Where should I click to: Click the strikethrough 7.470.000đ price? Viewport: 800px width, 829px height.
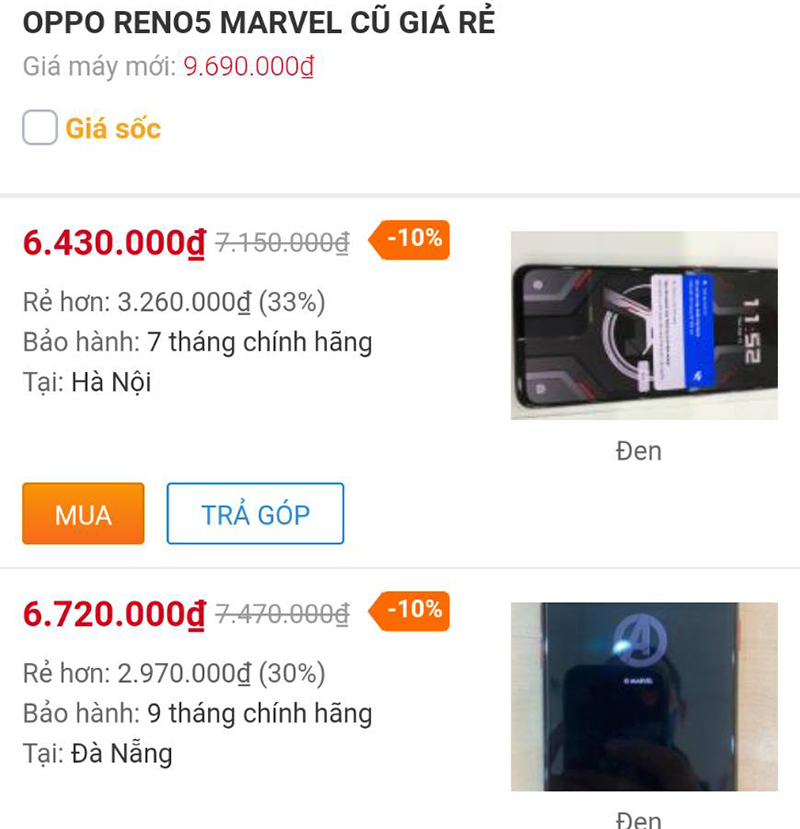coord(279,610)
